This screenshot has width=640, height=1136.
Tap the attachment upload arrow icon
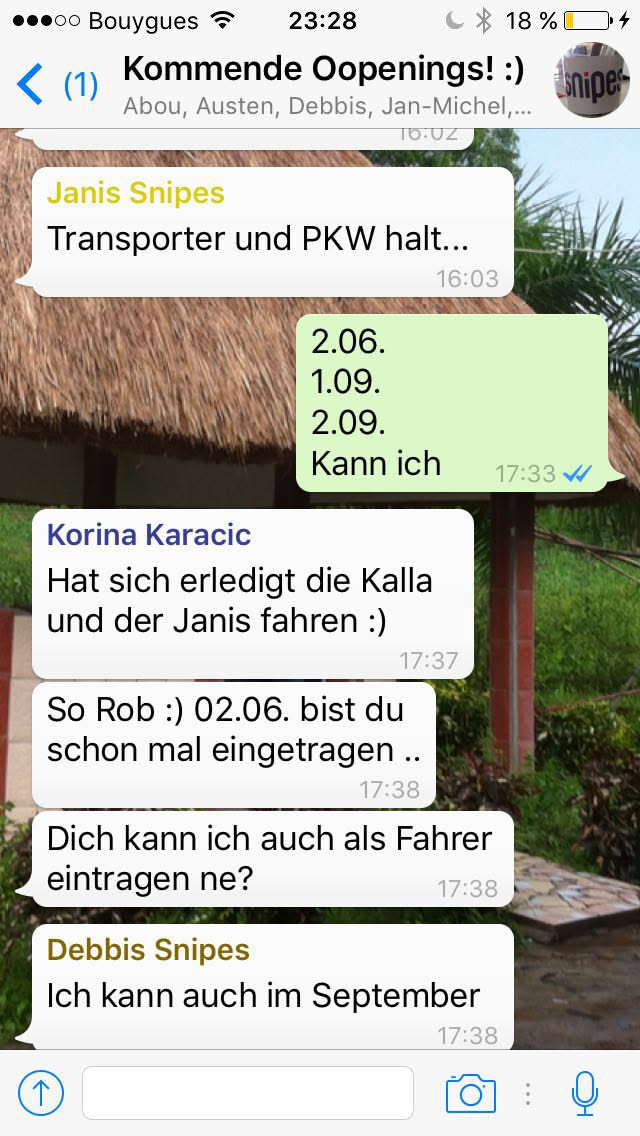(x=41, y=1093)
